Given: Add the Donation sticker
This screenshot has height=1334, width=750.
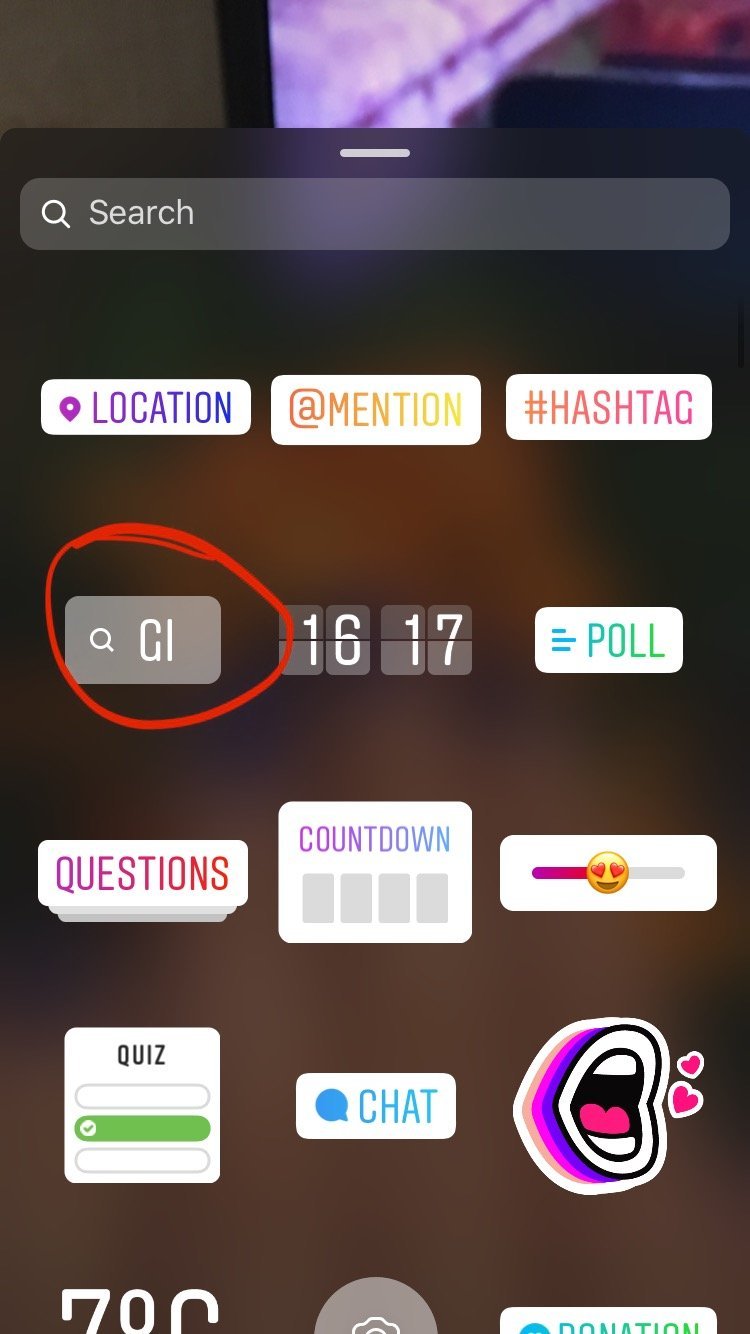Looking at the screenshot, I should pyautogui.click(x=608, y=1322).
